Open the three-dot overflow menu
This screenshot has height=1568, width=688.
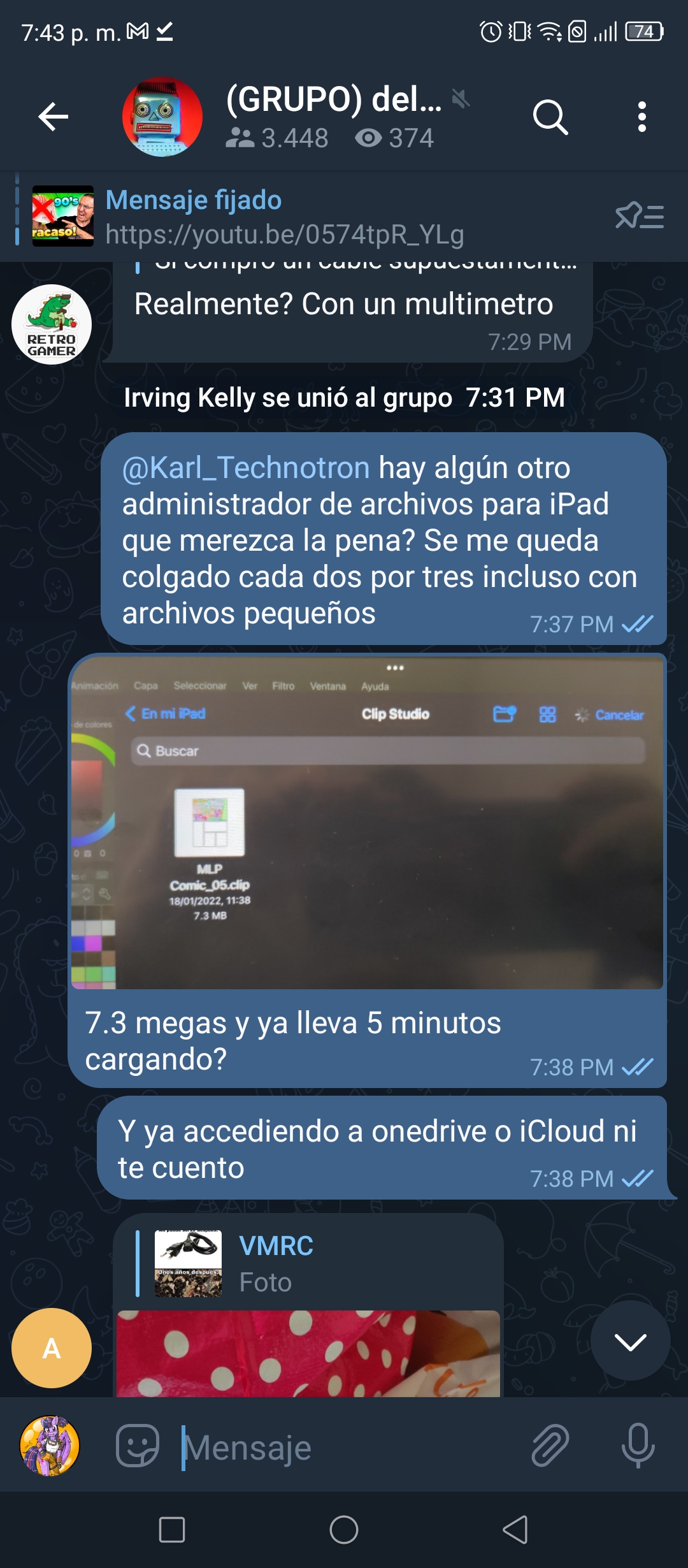click(641, 117)
